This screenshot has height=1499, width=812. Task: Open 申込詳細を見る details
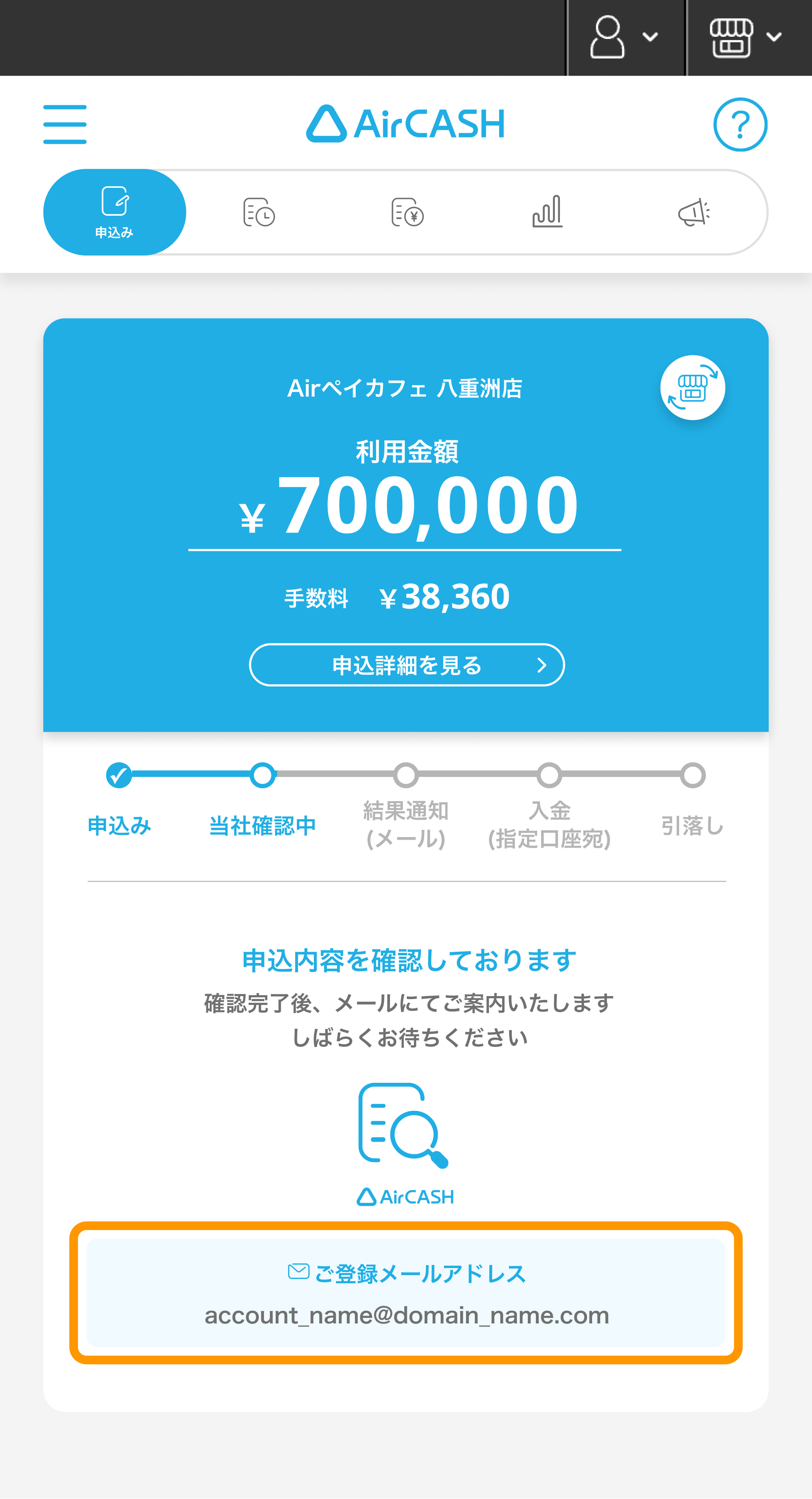[406, 664]
